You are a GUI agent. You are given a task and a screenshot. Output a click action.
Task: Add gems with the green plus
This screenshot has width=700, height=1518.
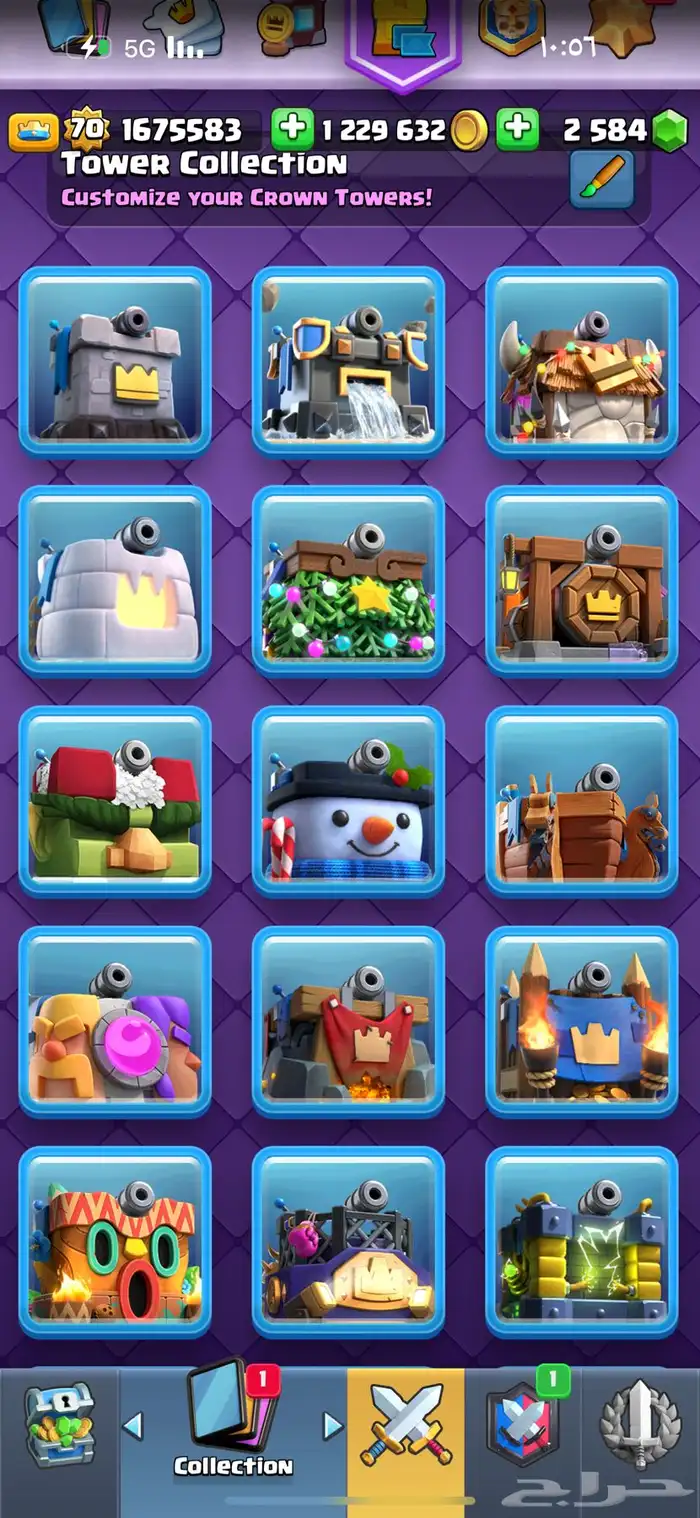(517, 130)
